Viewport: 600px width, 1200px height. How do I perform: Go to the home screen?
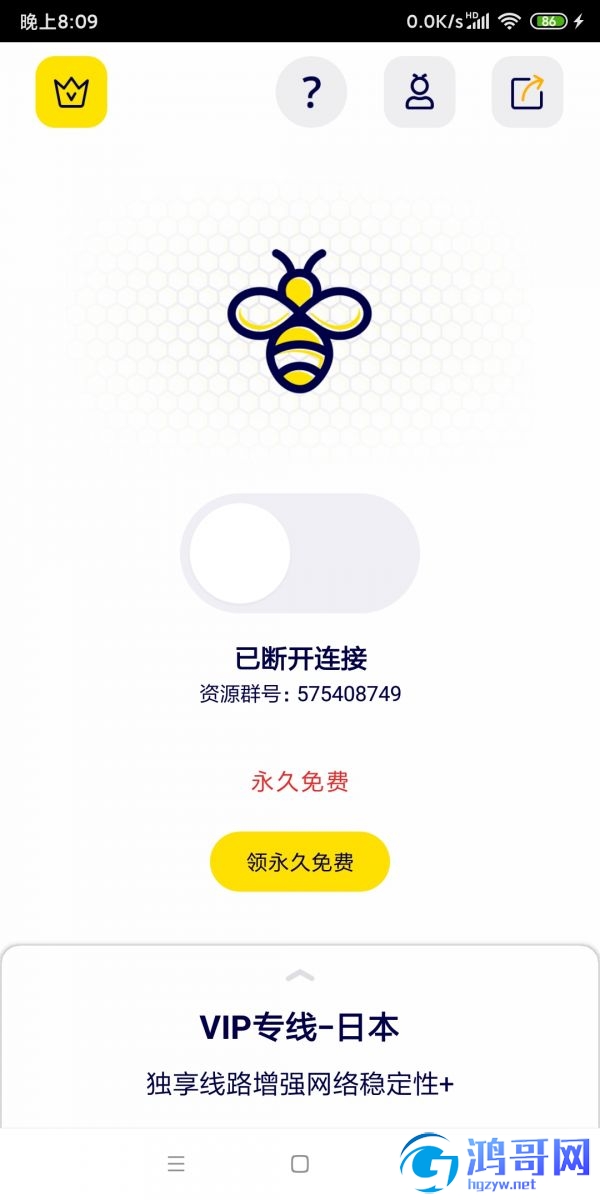click(299, 1163)
